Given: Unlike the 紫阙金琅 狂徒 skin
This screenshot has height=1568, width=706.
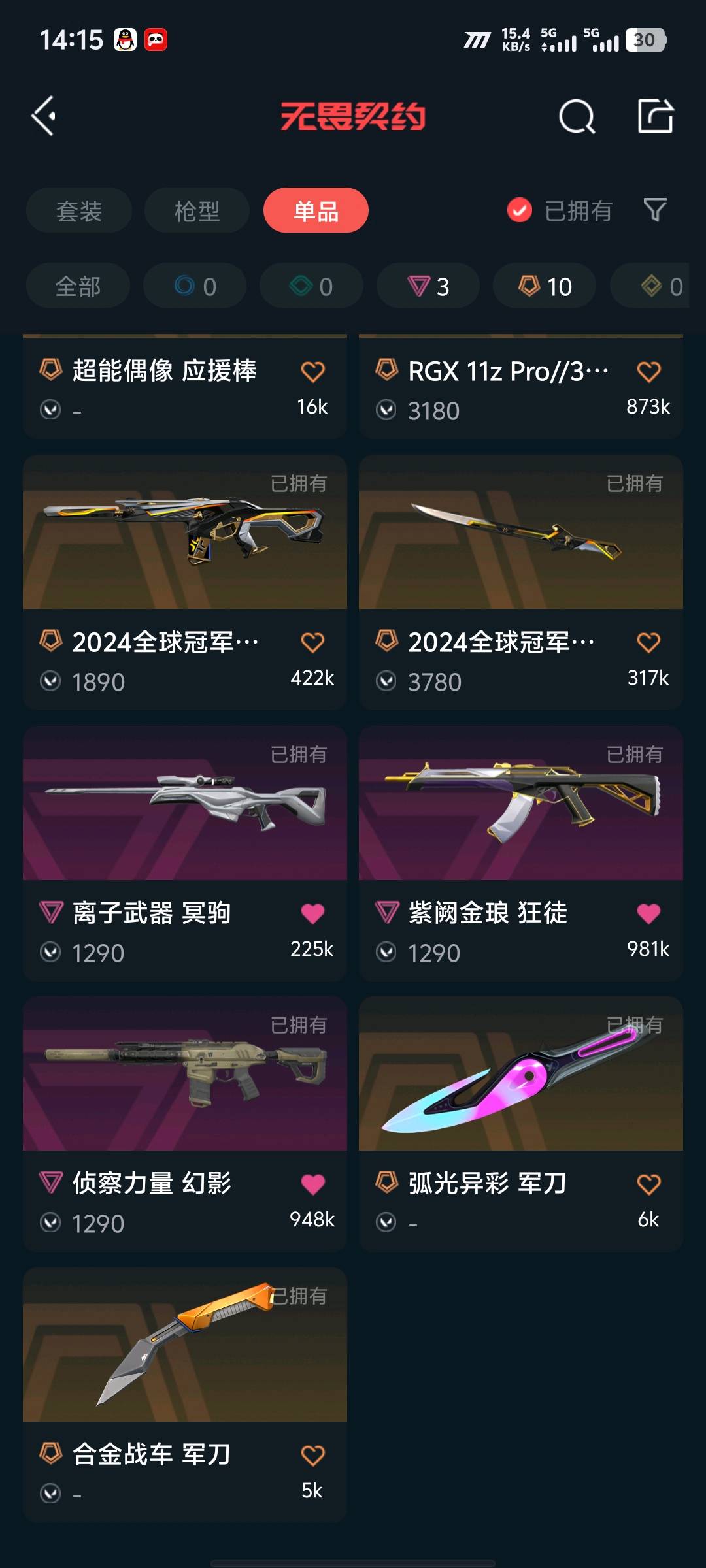Looking at the screenshot, I should click(x=648, y=913).
